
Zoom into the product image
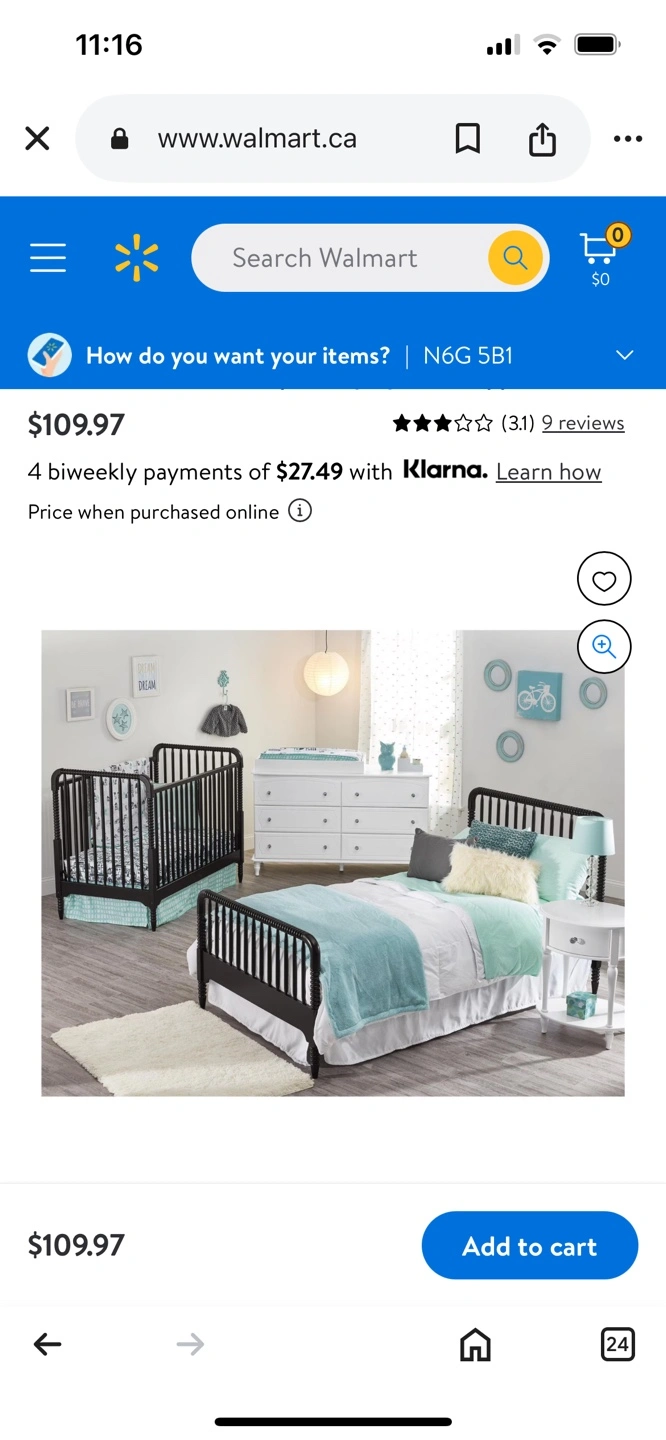pyautogui.click(x=604, y=646)
